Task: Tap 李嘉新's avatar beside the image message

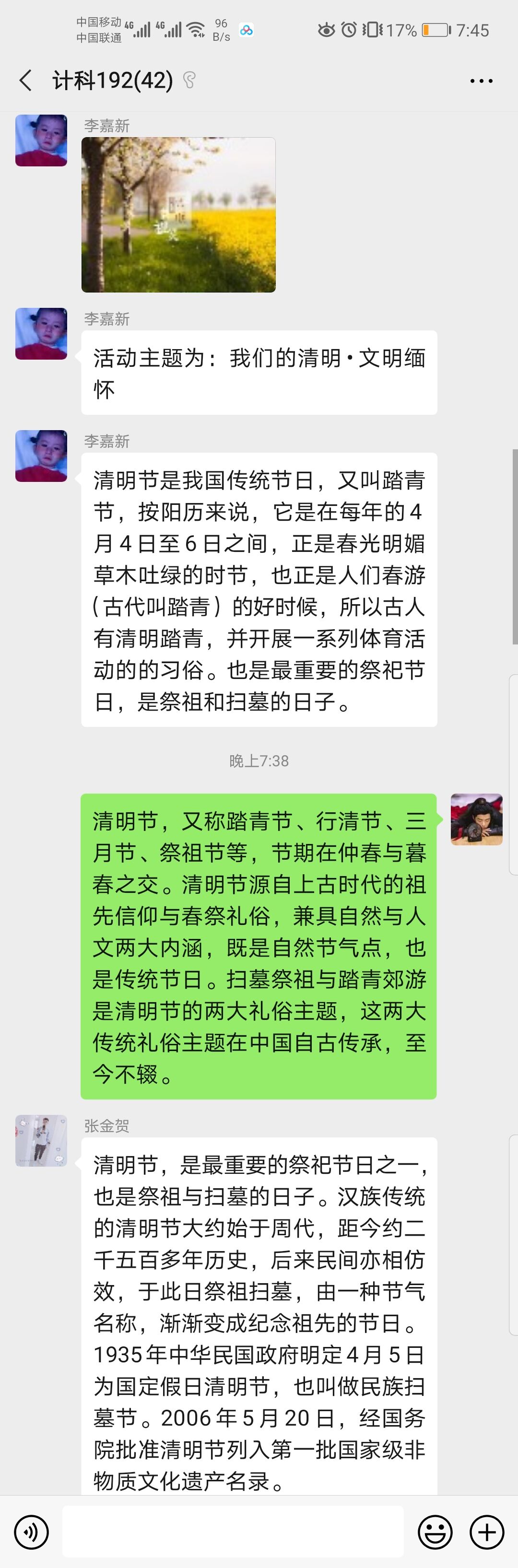Action: [x=41, y=140]
